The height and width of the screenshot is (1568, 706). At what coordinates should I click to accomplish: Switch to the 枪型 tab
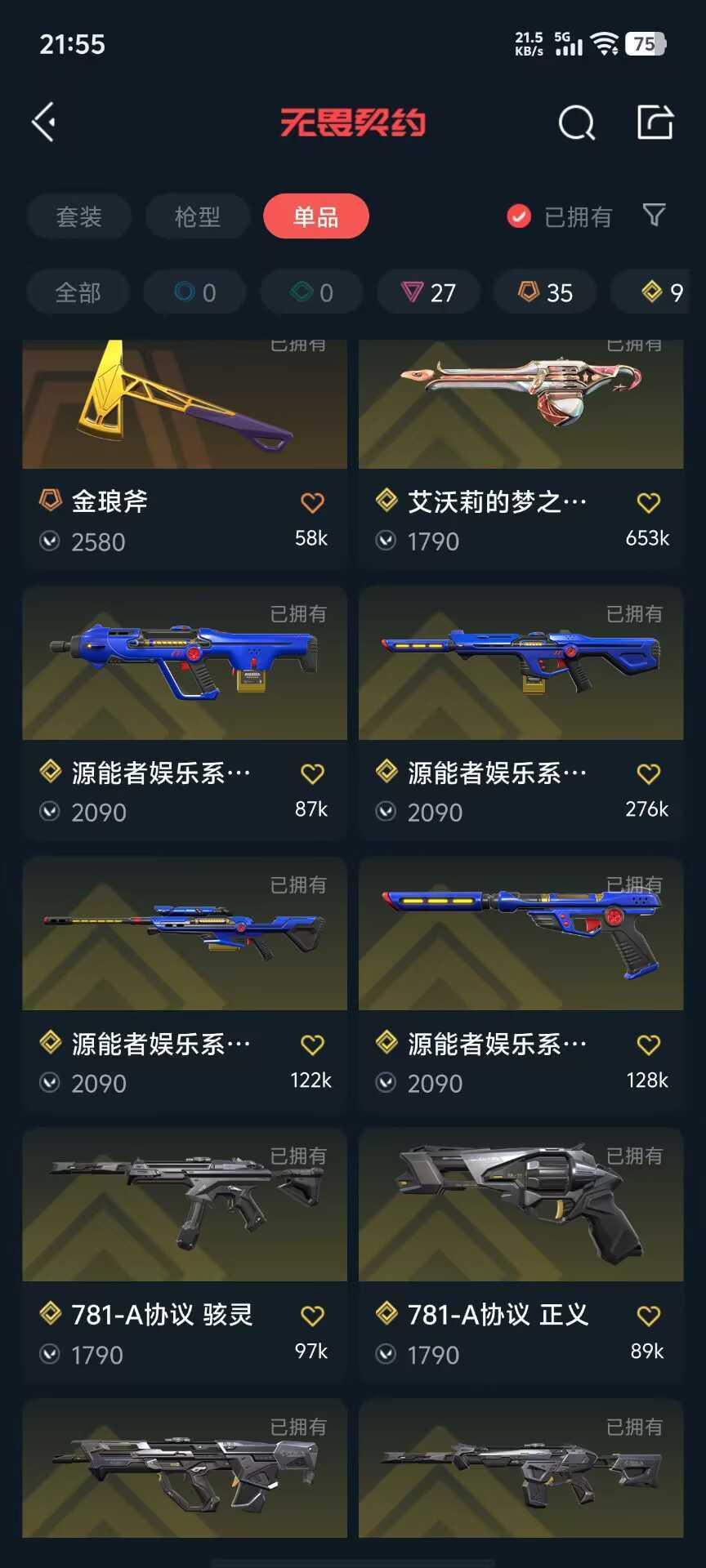click(197, 216)
